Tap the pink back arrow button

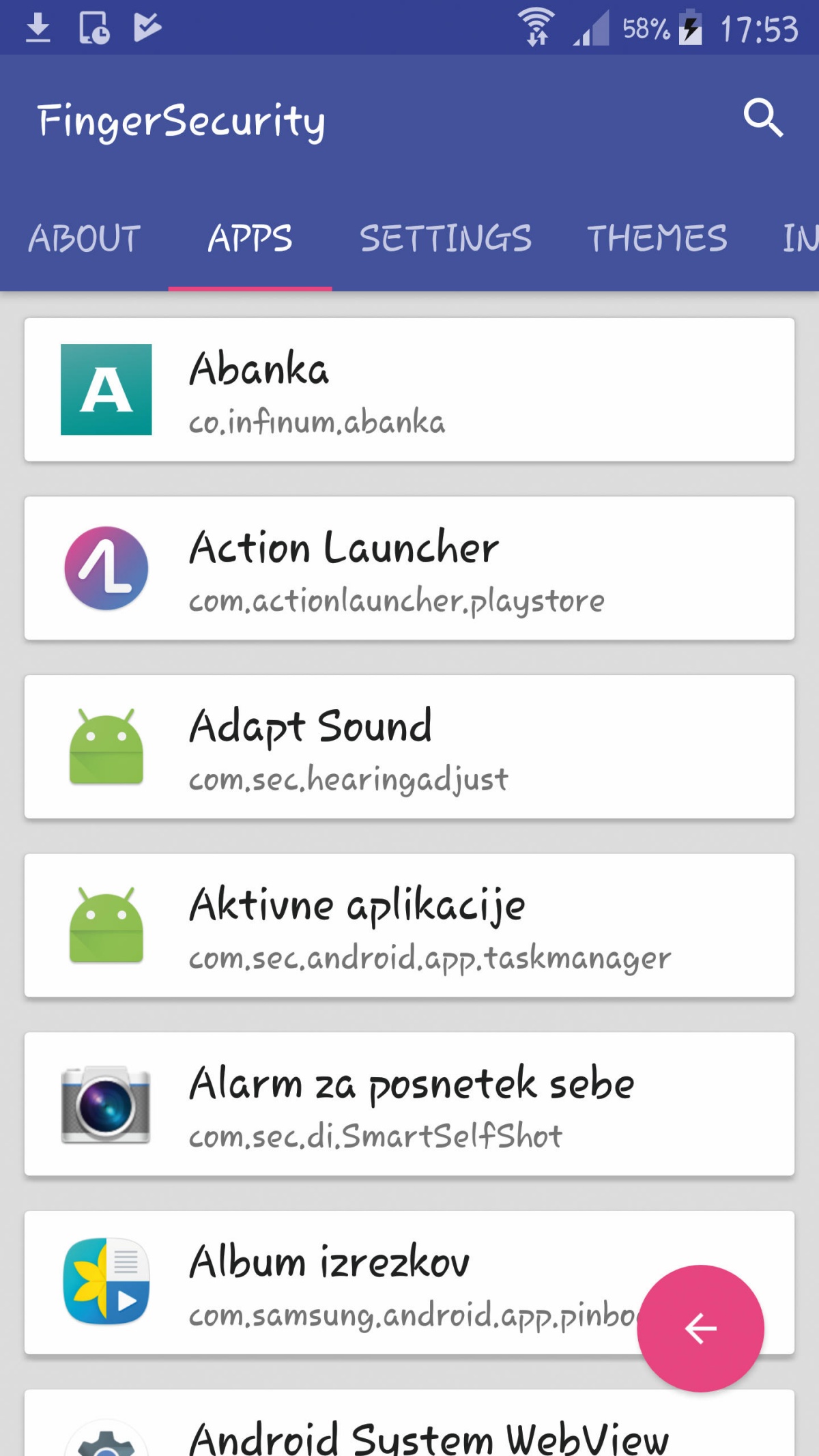click(700, 1328)
